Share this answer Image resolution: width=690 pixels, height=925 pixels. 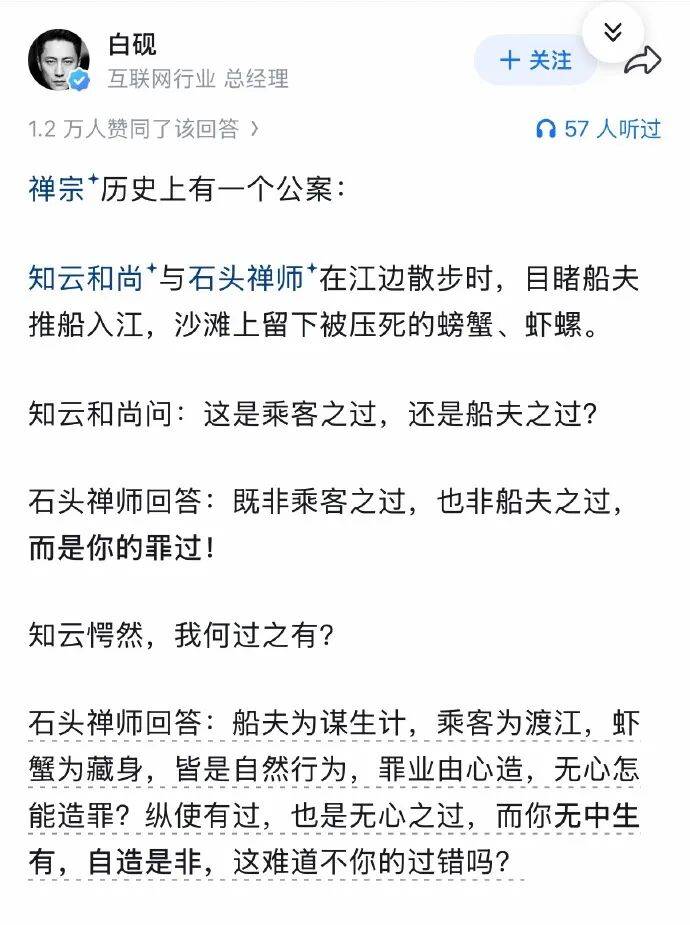click(642, 61)
